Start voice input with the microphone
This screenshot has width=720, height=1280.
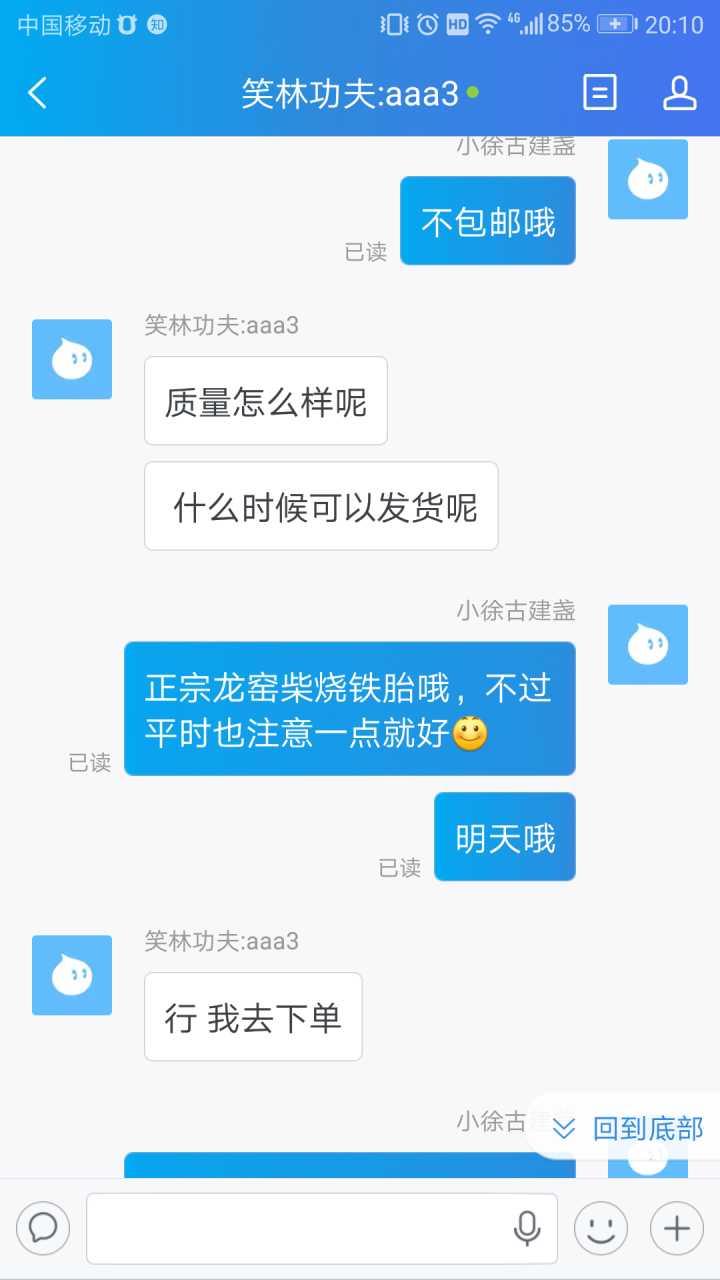[527, 1228]
